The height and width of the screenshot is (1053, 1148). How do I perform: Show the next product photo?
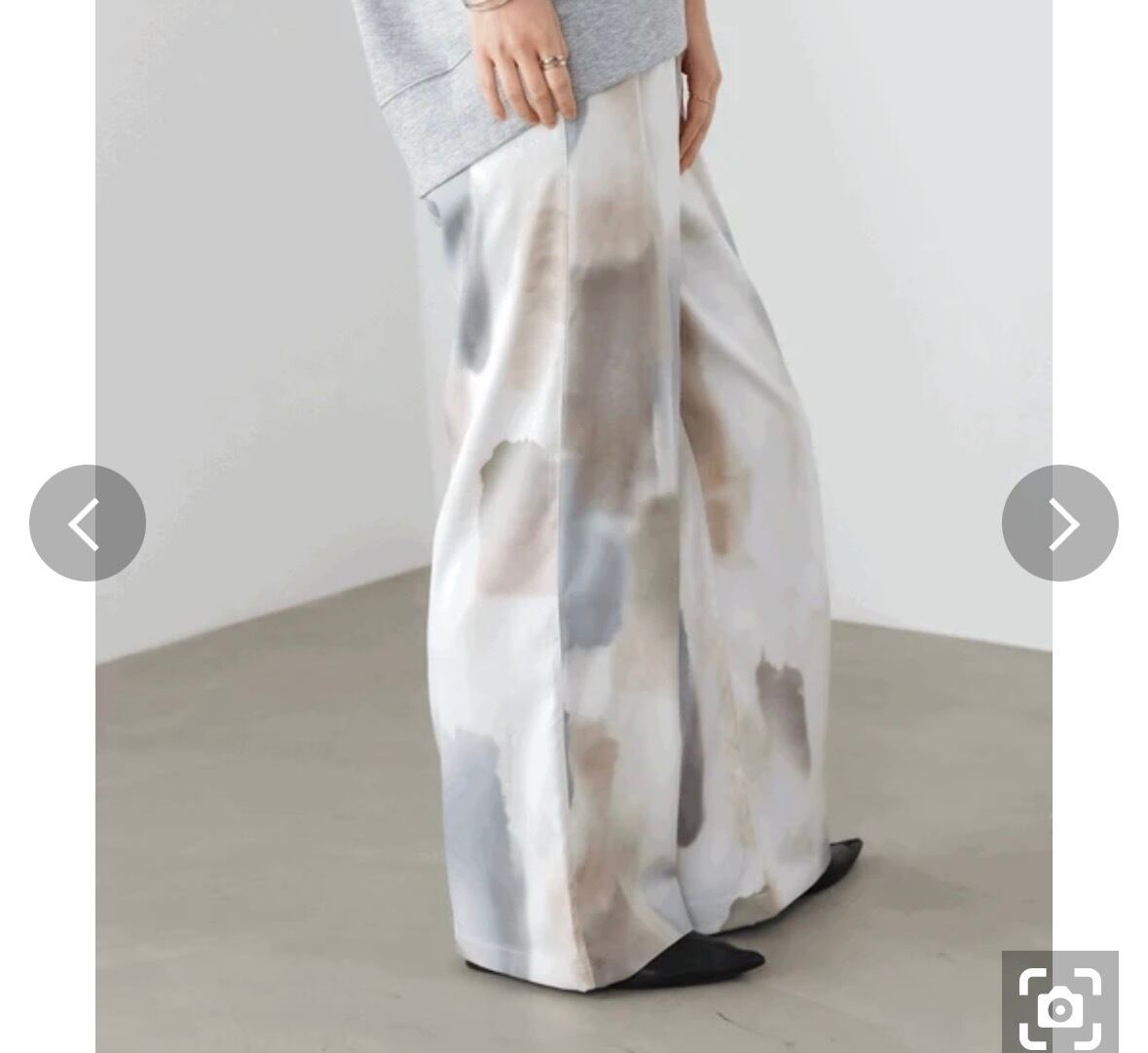(x=1059, y=523)
